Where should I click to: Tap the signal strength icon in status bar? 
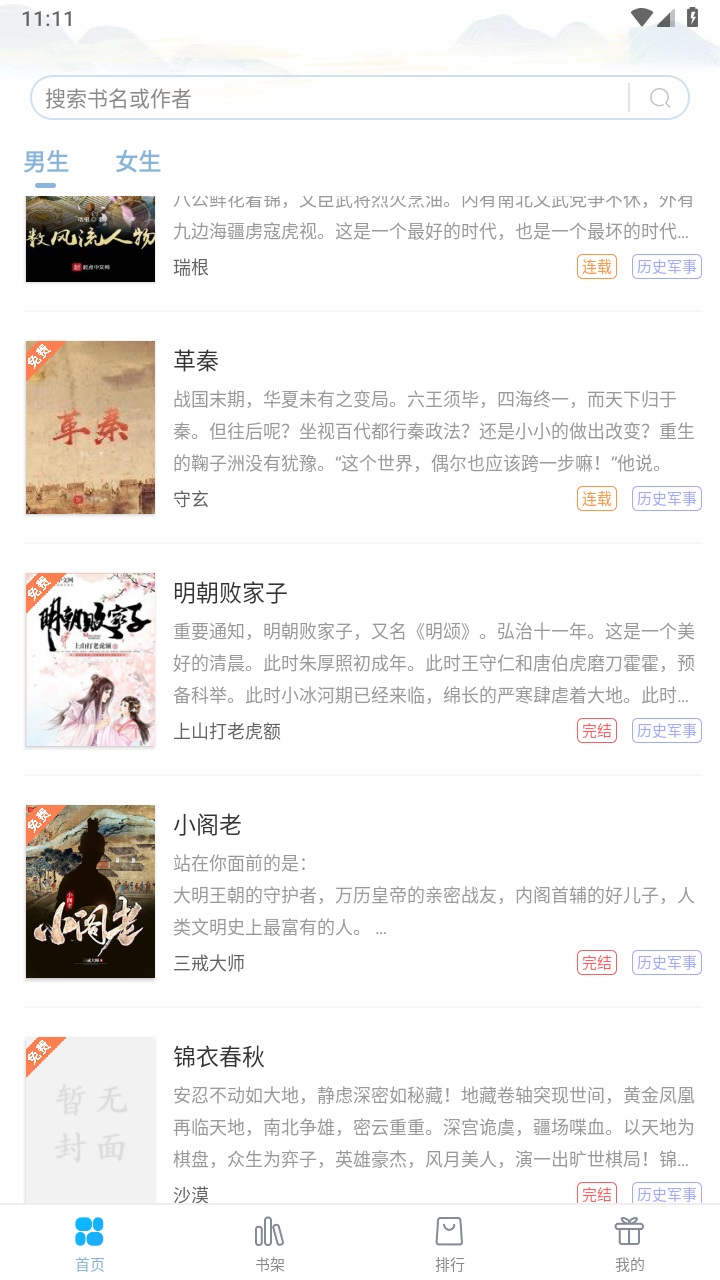point(668,16)
